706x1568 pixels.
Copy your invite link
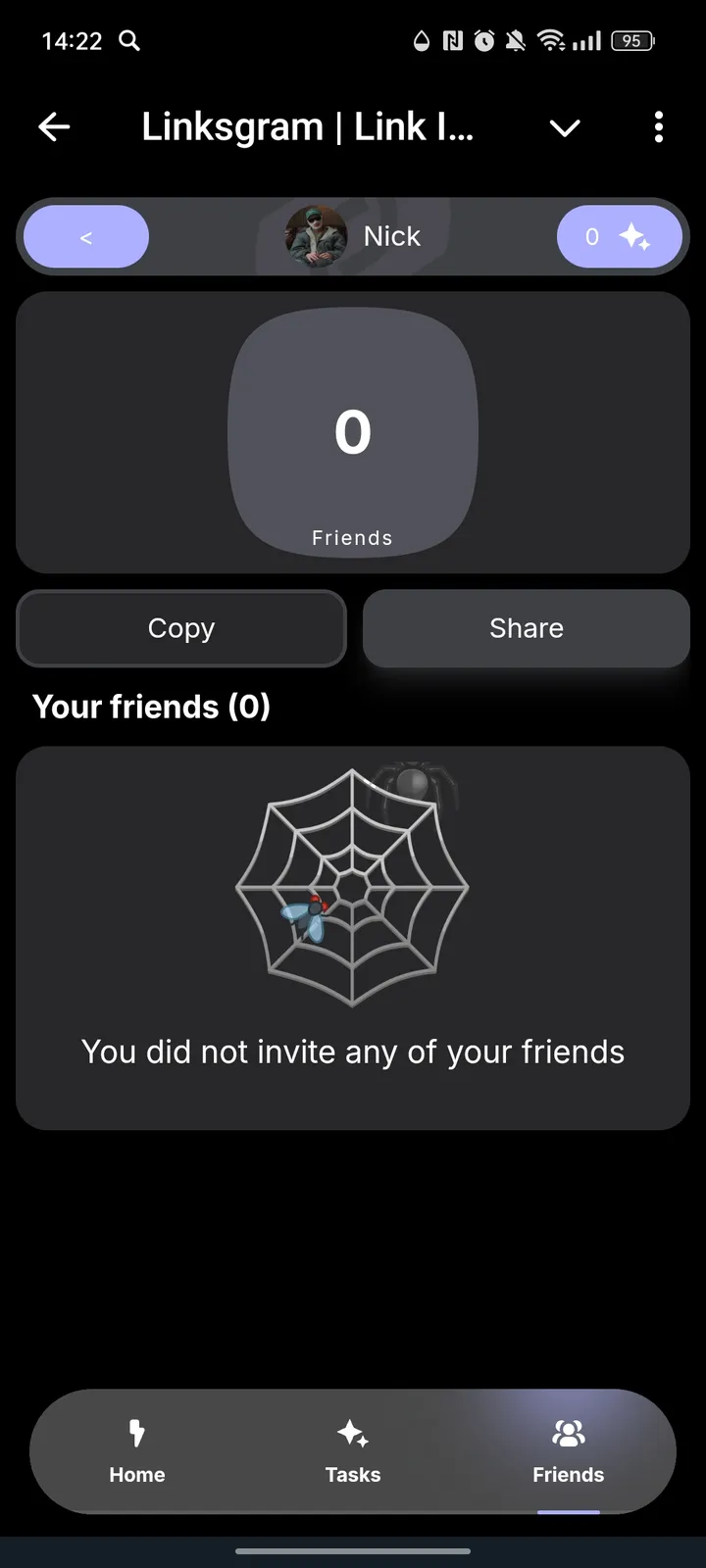point(181,628)
